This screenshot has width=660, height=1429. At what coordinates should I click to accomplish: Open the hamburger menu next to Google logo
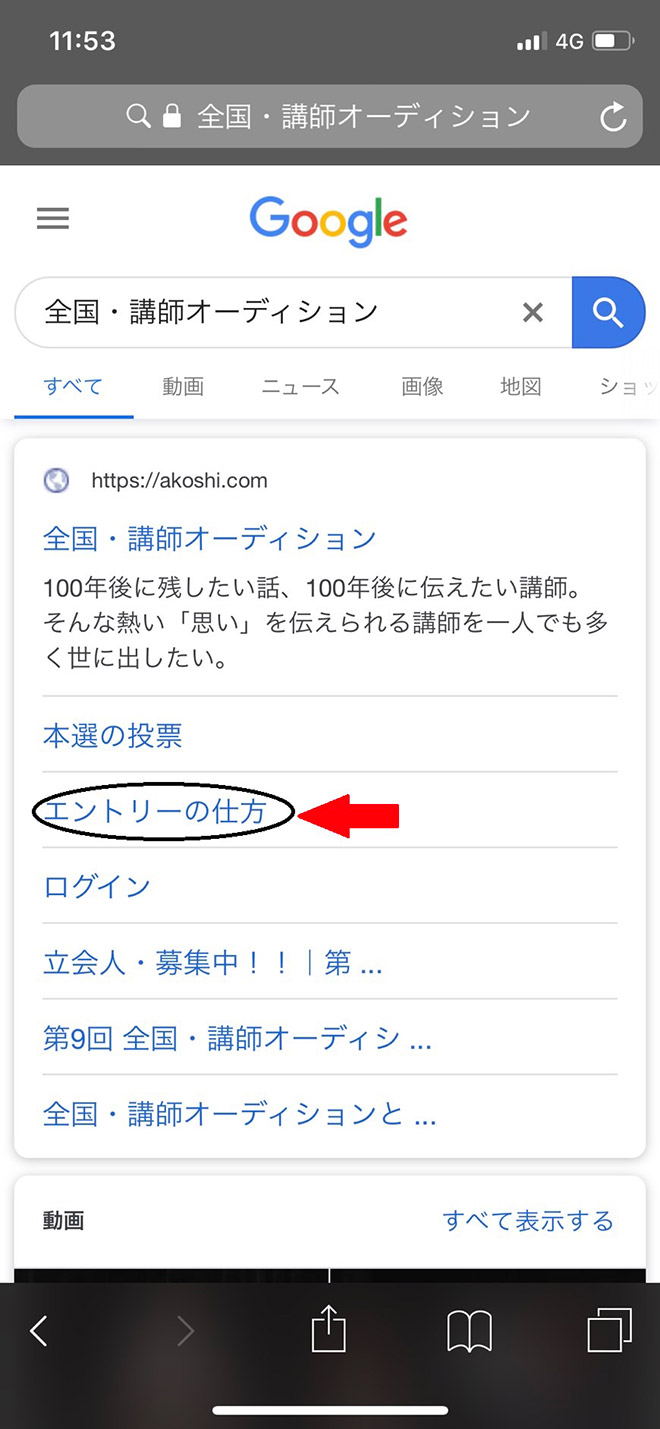pyautogui.click(x=53, y=218)
